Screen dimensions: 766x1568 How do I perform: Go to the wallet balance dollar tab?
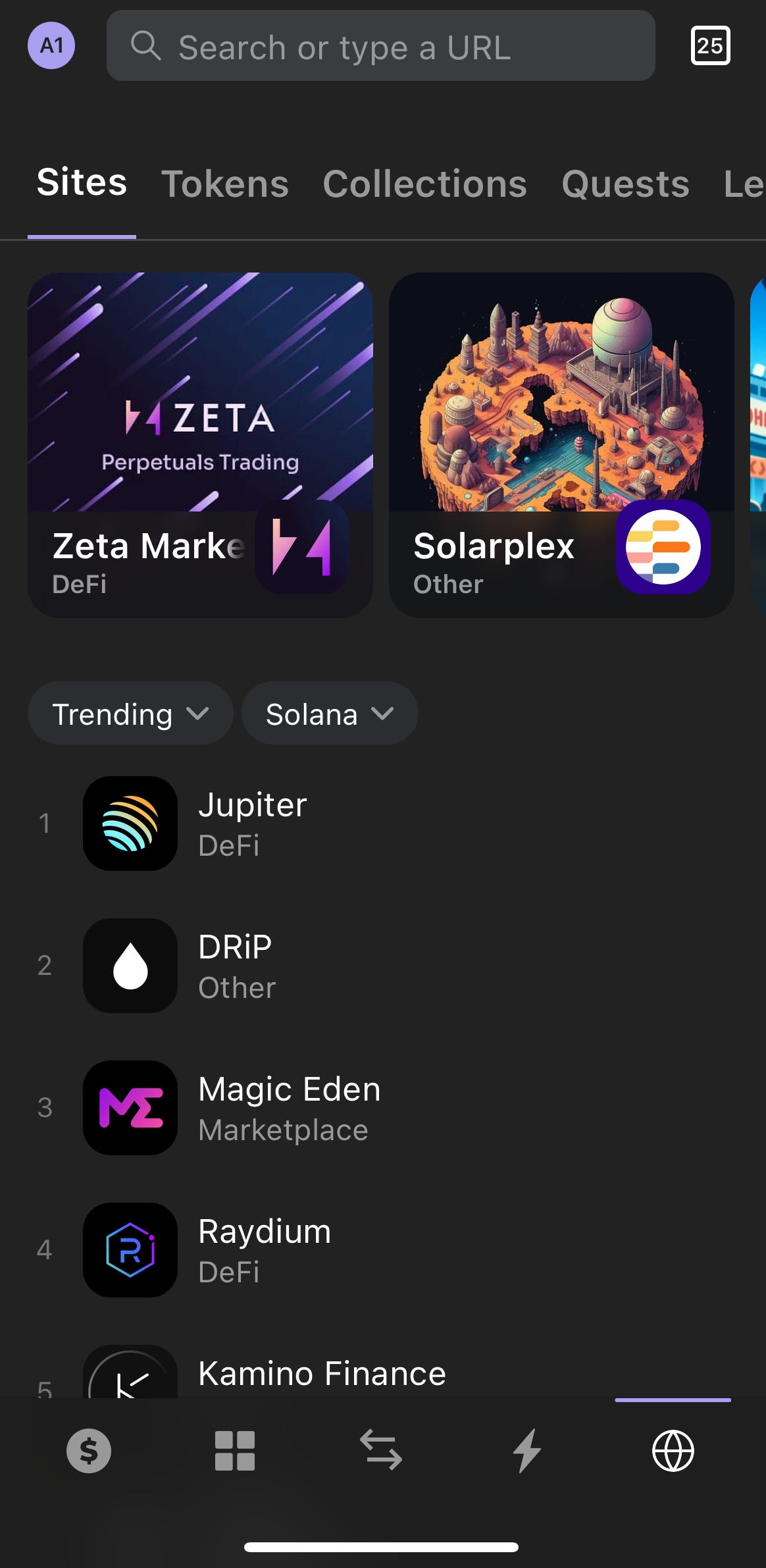(x=89, y=1451)
